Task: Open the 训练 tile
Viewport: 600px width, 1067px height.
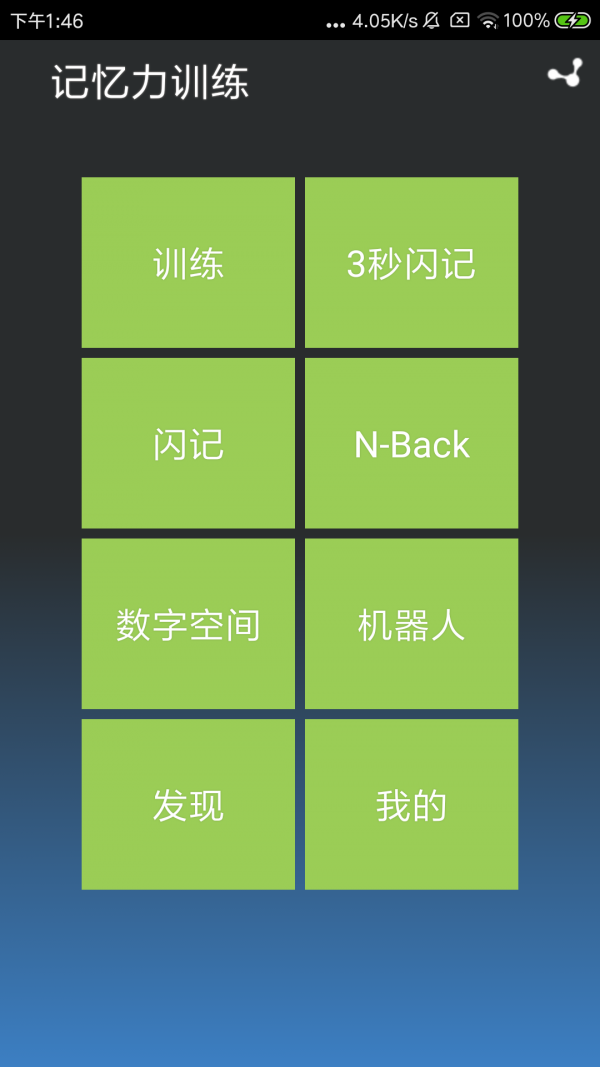Action: (188, 263)
